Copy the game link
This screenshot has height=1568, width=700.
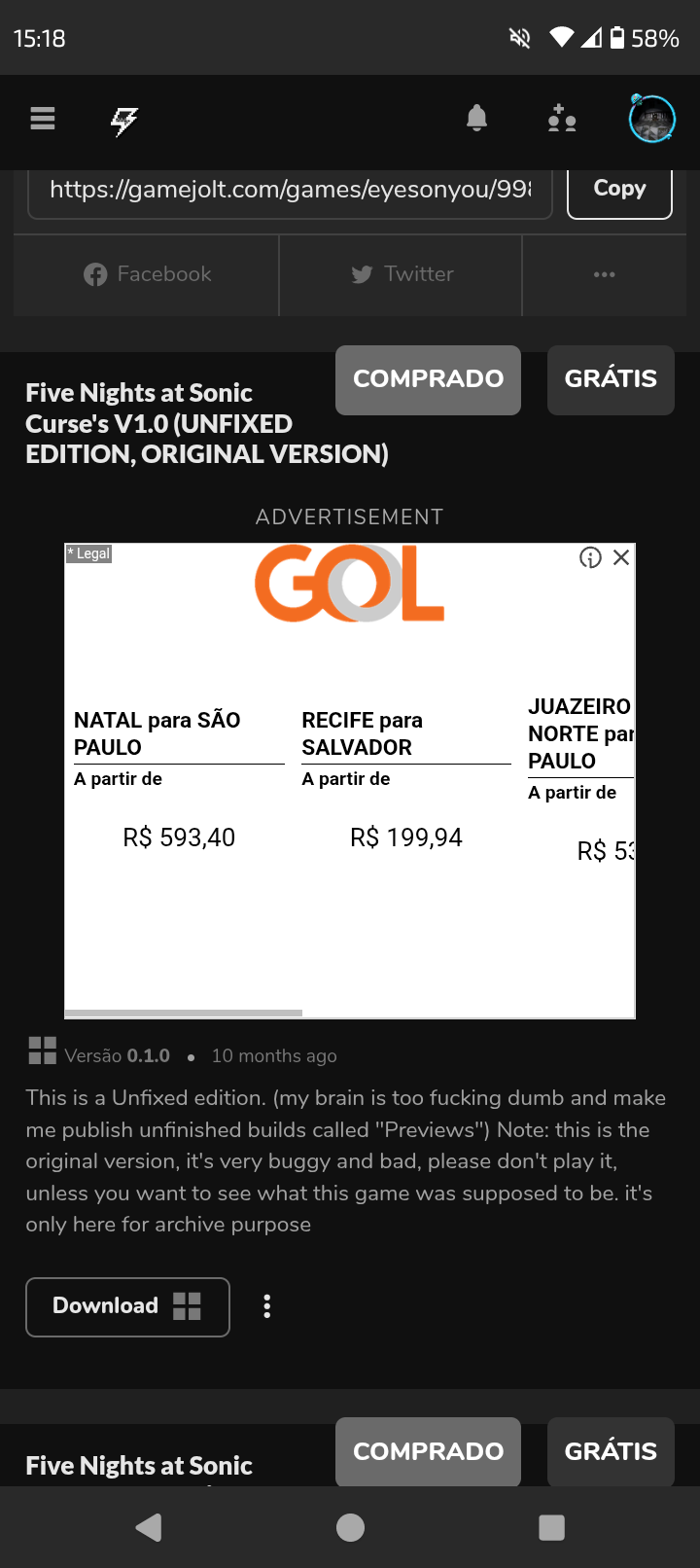[619, 190]
